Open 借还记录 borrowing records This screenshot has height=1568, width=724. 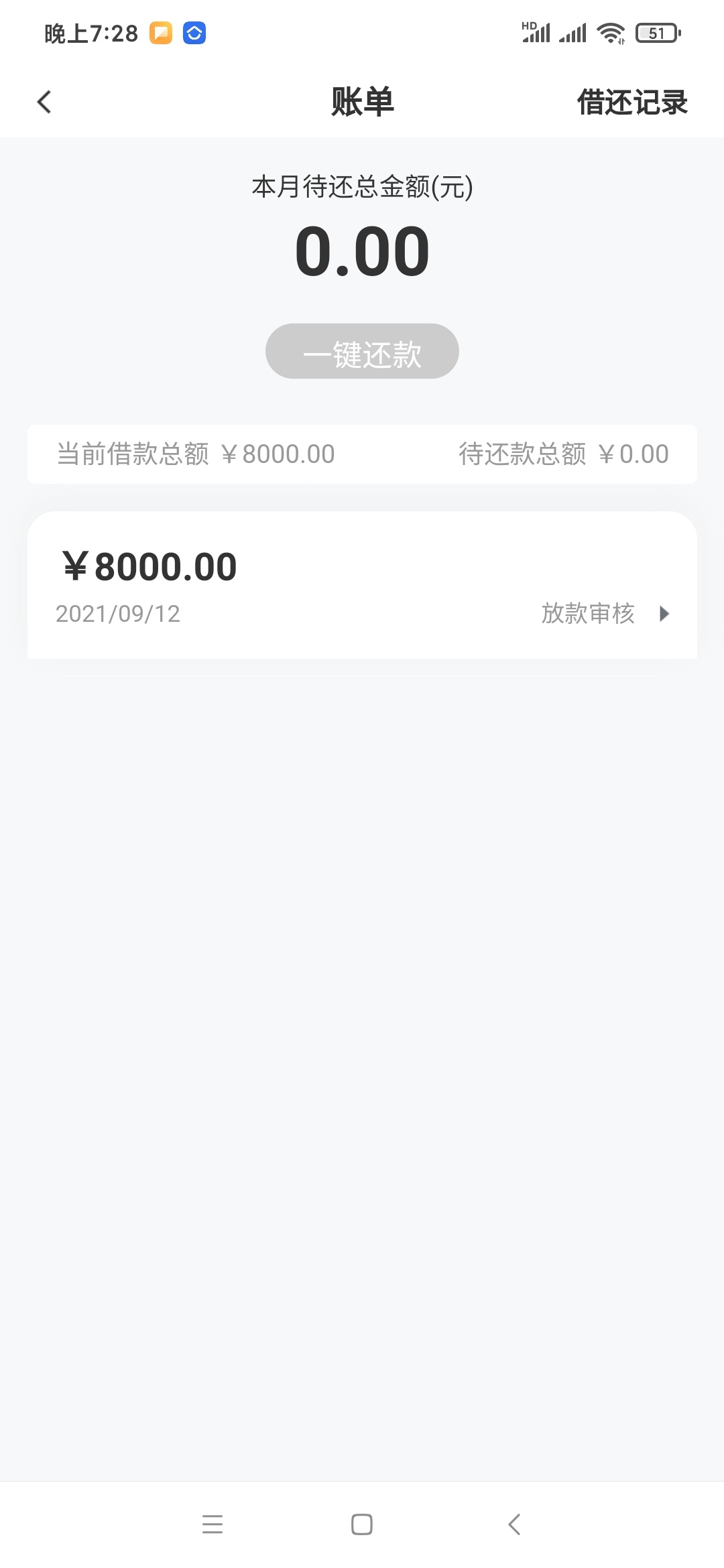tap(632, 102)
